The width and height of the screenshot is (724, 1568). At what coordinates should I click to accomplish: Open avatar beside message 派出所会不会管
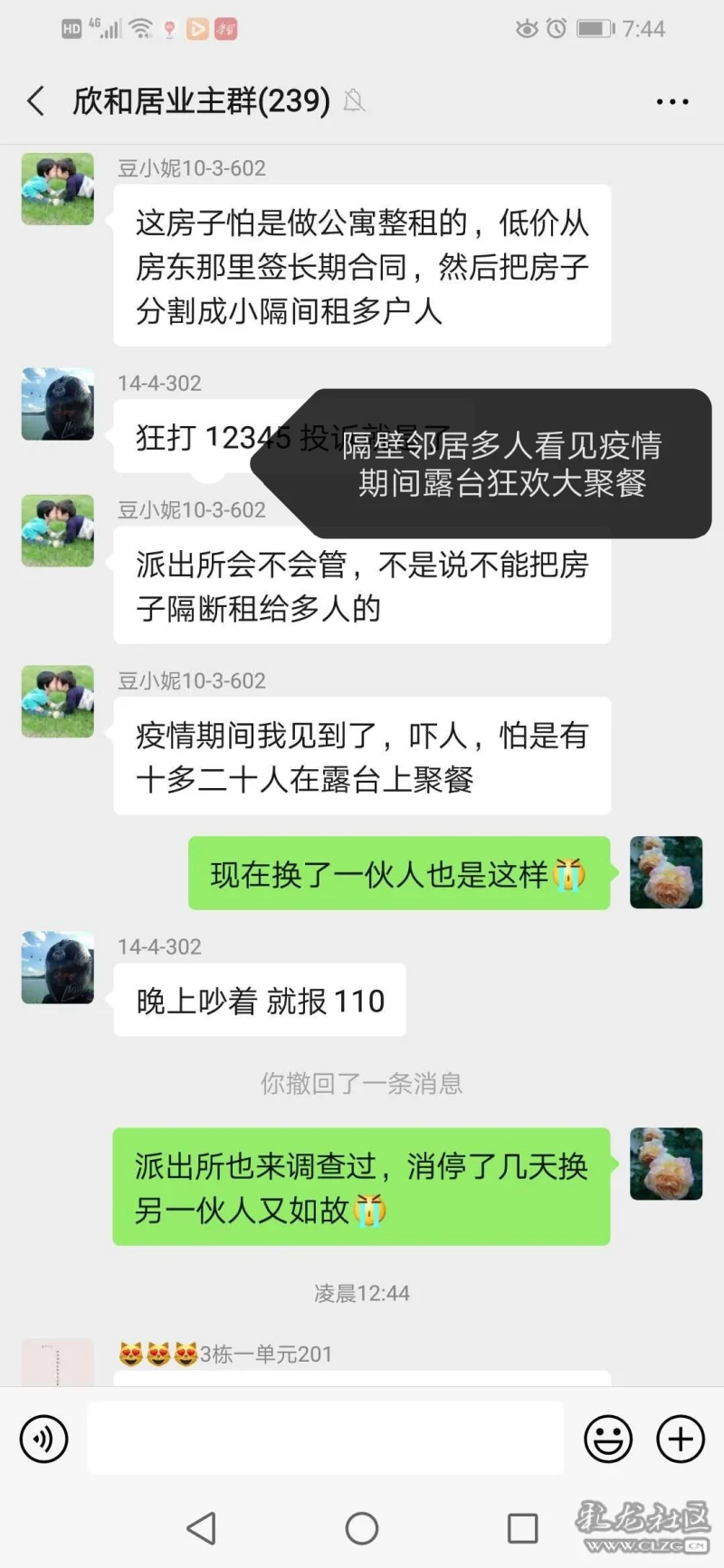[58, 531]
